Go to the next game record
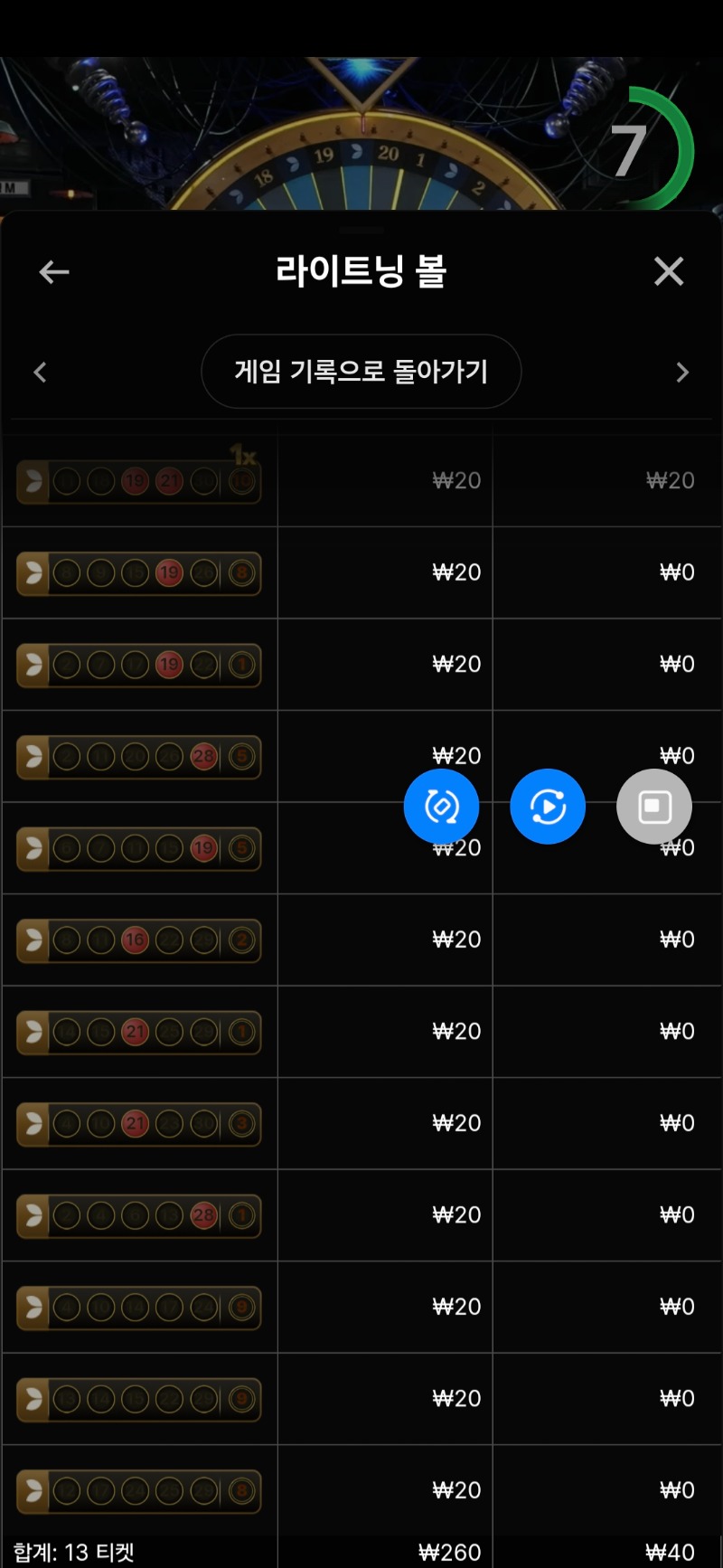This screenshot has height=1568, width=723. point(682,373)
